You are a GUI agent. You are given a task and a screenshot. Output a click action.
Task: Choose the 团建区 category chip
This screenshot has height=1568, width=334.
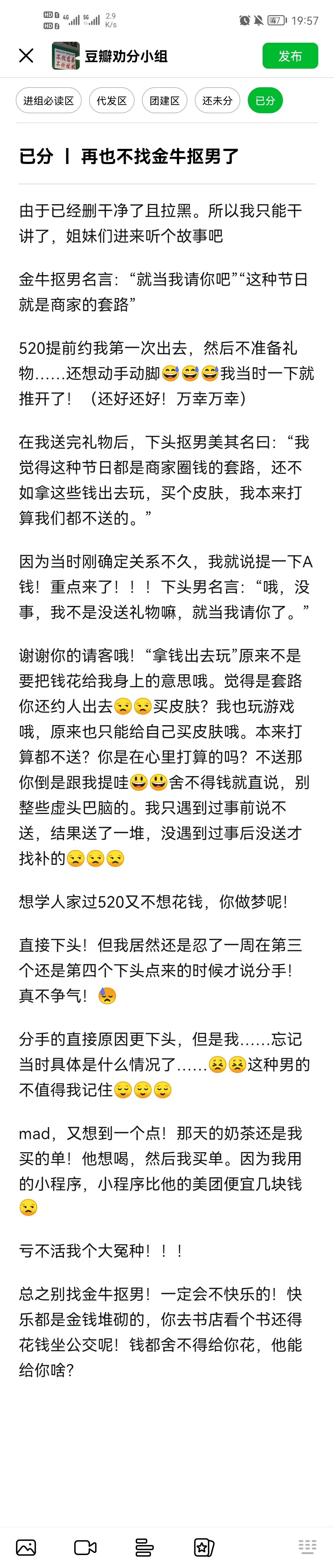pos(164,101)
